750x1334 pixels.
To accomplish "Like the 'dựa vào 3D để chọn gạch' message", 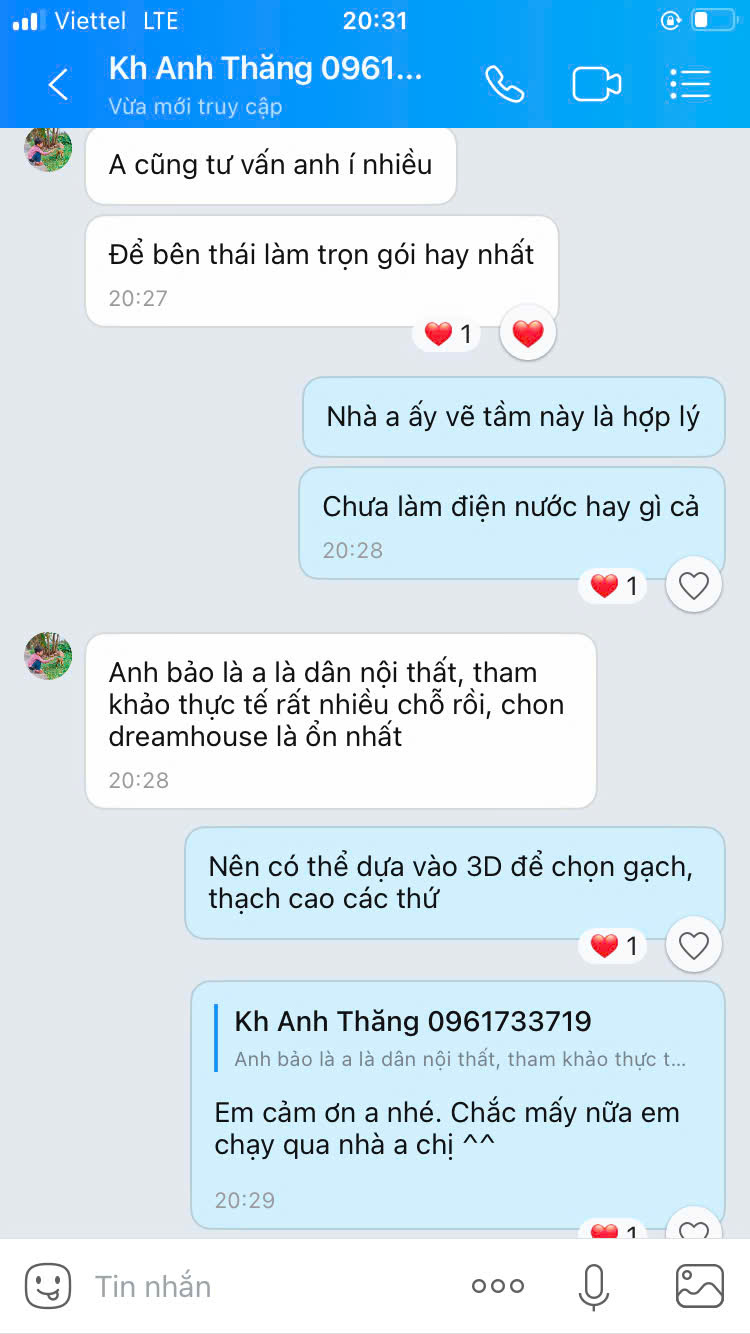I will pyautogui.click(x=693, y=945).
